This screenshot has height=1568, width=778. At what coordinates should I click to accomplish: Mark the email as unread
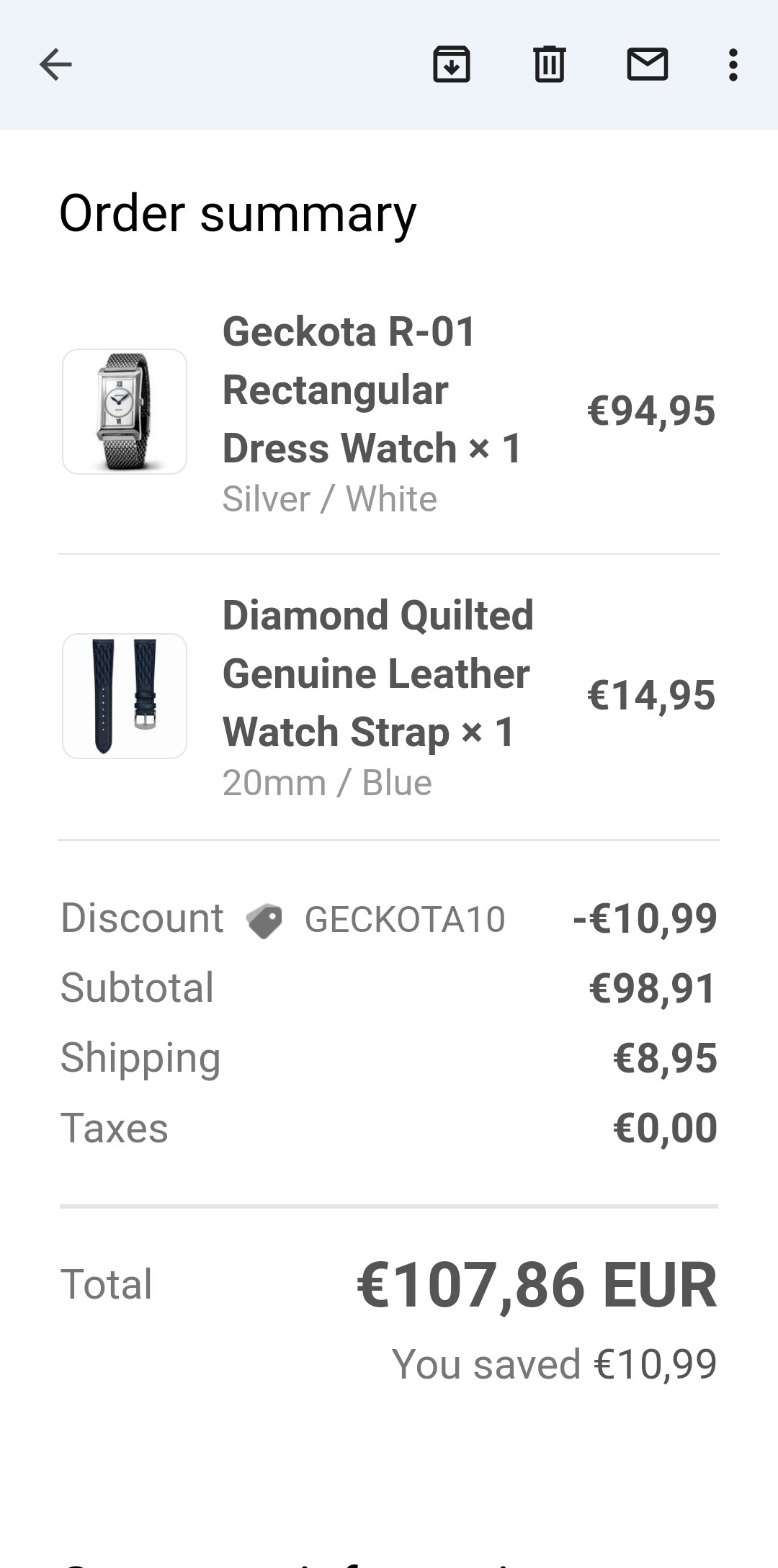point(648,64)
